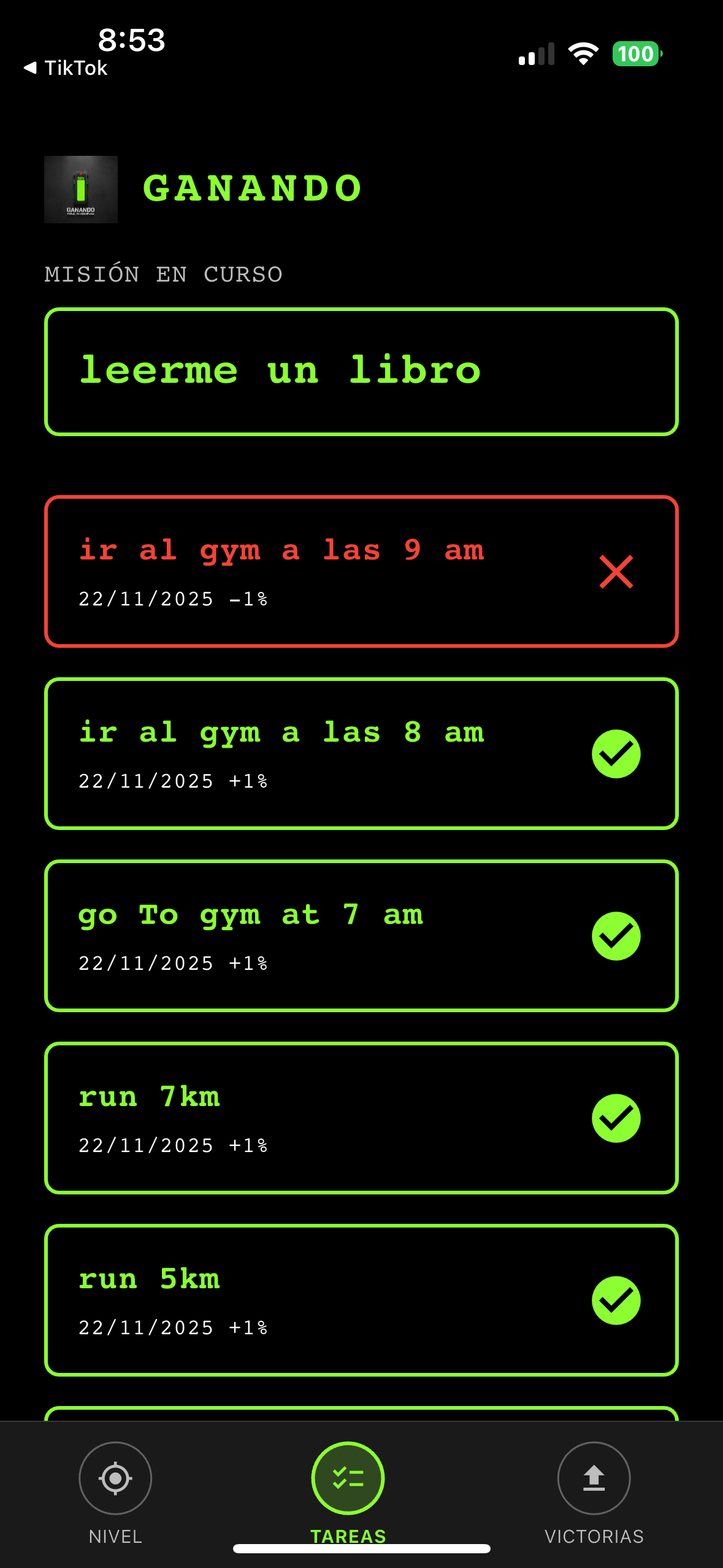This screenshot has height=1568, width=723.
Task: Toggle the checkmark on "ir al gym a las 8 am"
Action: click(x=617, y=753)
